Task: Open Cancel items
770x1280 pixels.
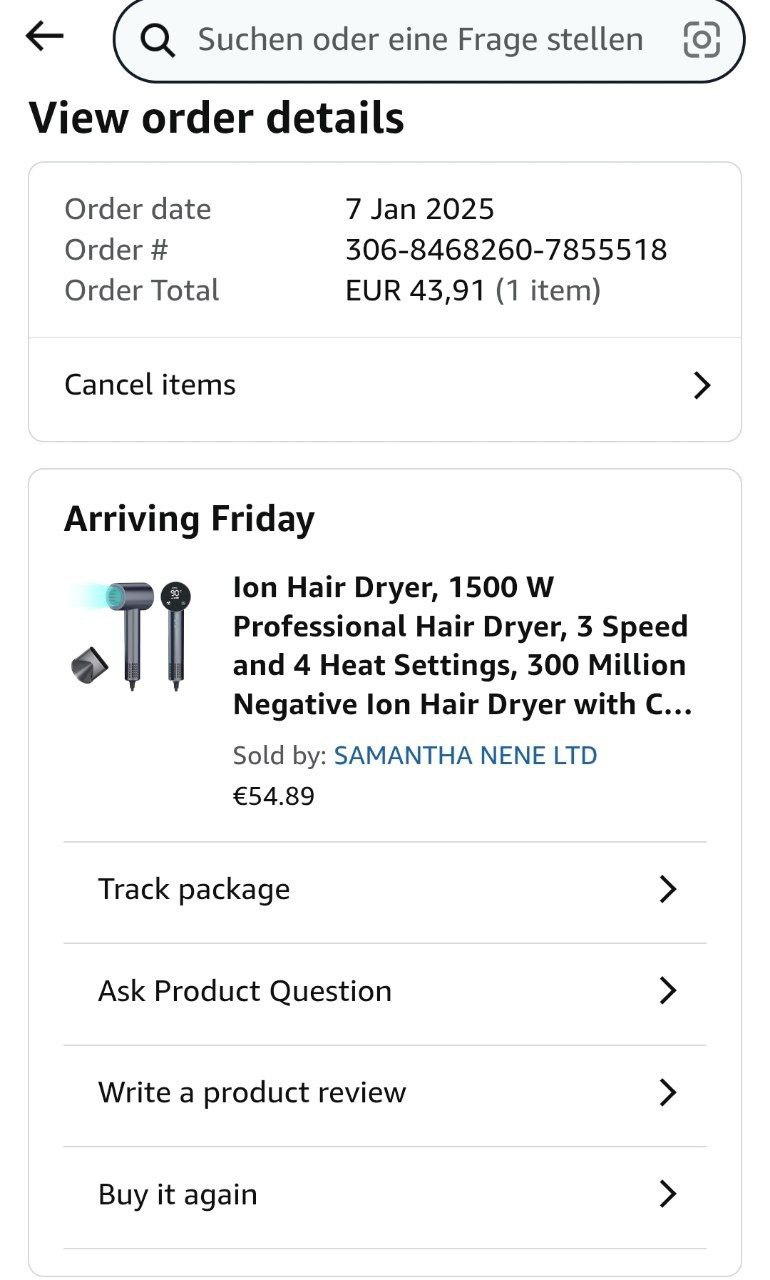Action: pos(385,386)
